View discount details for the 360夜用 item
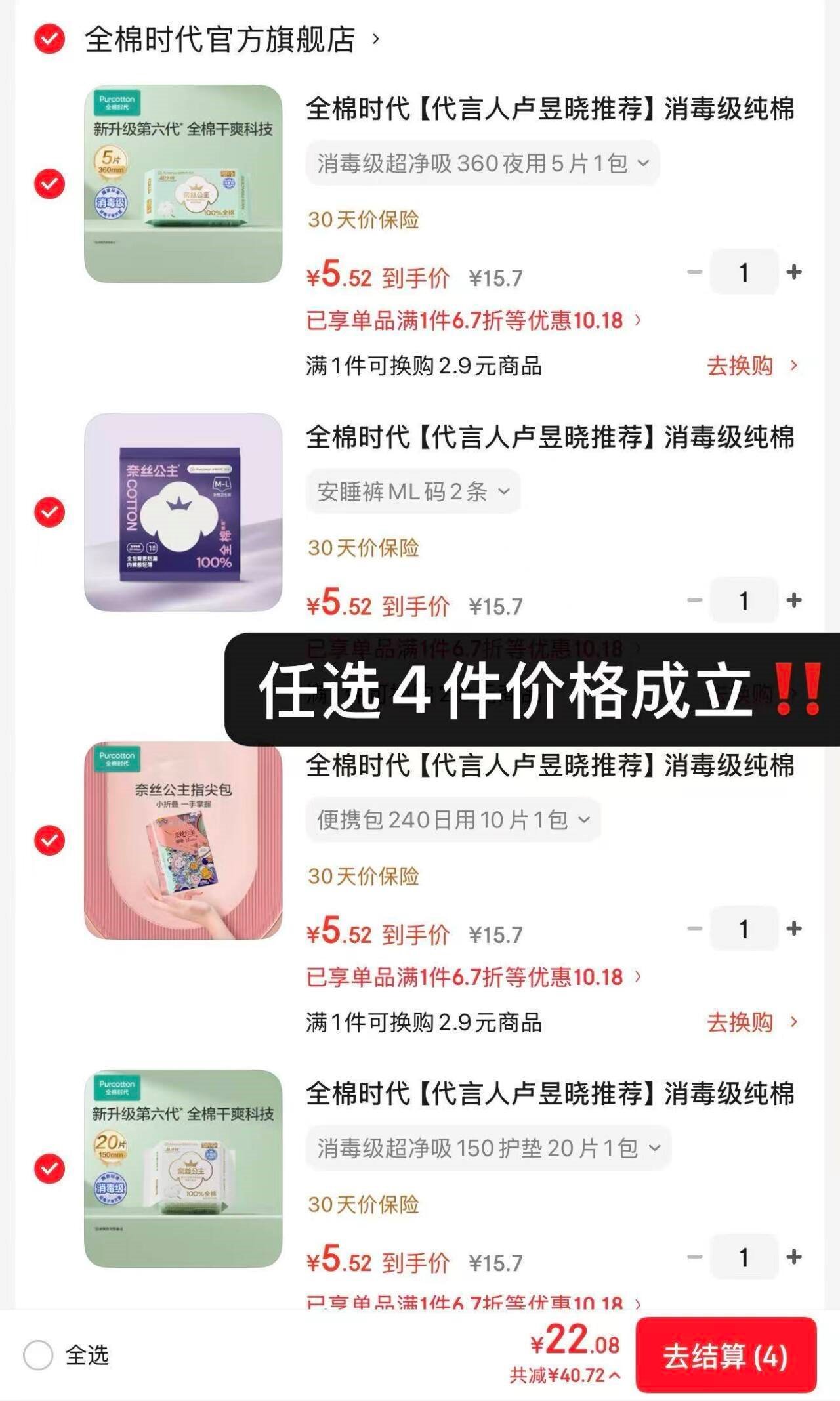This screenshot has height=1401, width=840. point(472,320)
